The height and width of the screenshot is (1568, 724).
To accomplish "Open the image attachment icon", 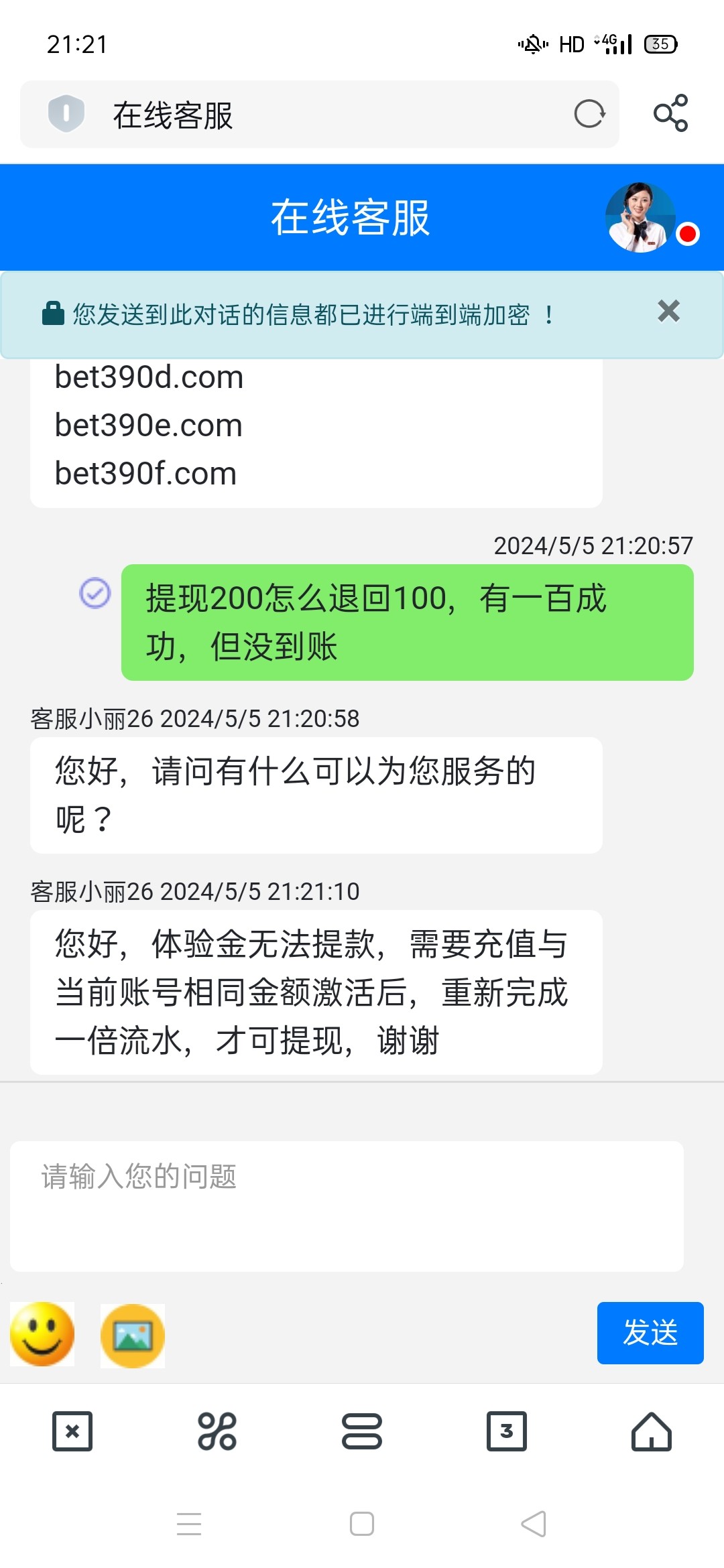I will coord(131,1335).
